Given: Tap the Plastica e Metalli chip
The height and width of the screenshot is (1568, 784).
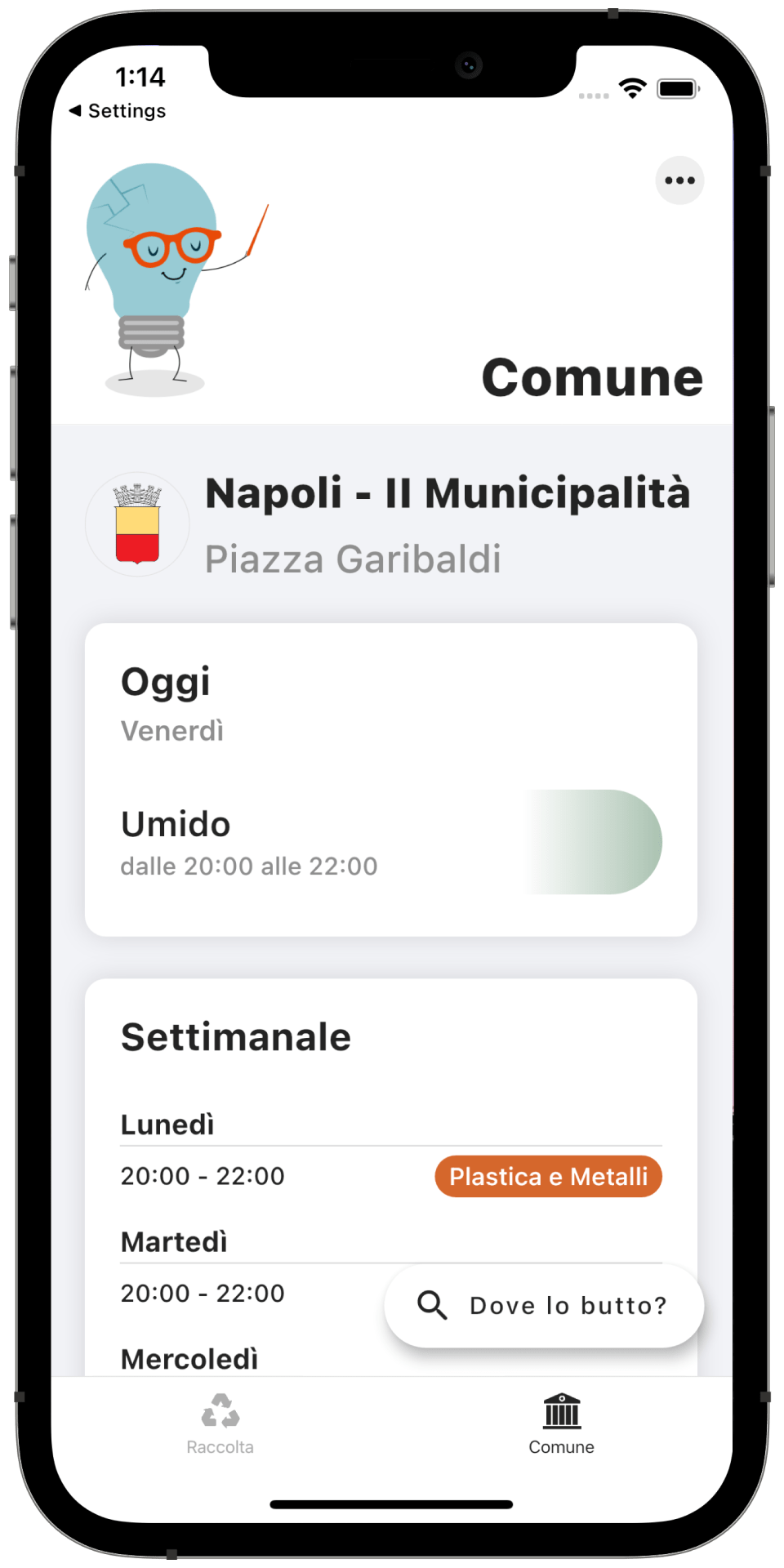Looking at the screenshot, I should pyautogui.click(x=548, y=1176).
